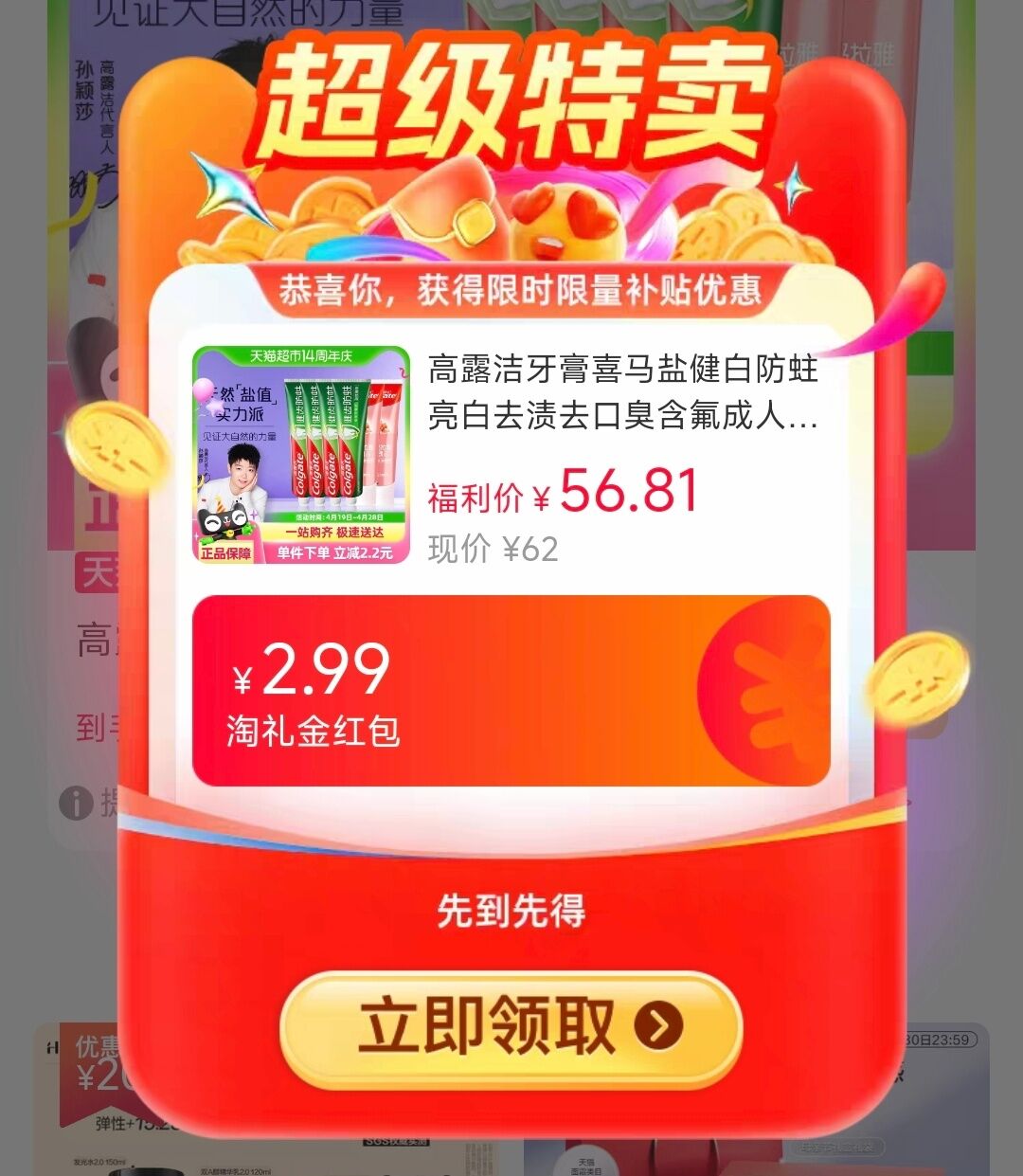Viewport: 1023px width, 1176px height.
Task: Open the Colgate toothpaste product card
Action: [511, 455]
